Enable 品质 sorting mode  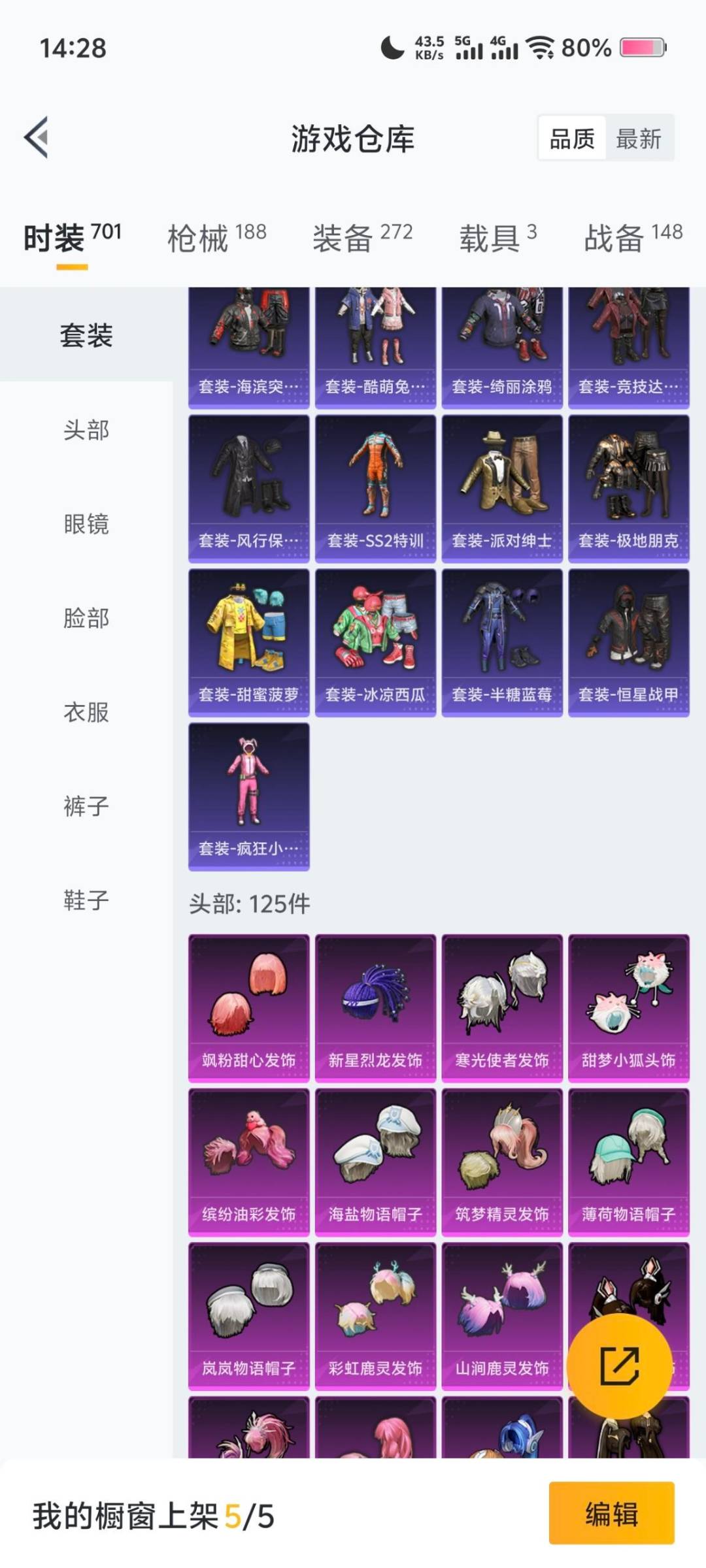coord(571,139)
